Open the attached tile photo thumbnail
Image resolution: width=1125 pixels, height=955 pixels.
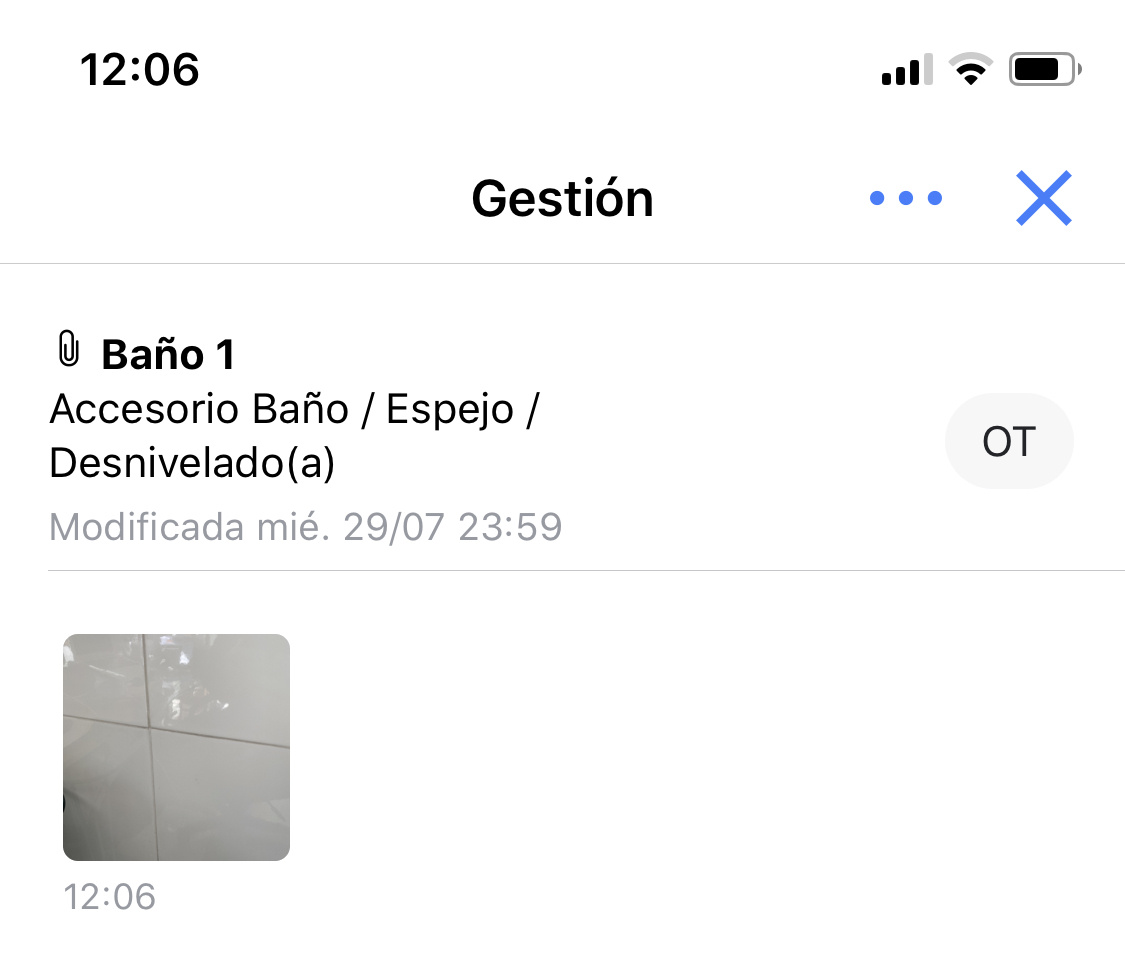[x=176, y=747]
